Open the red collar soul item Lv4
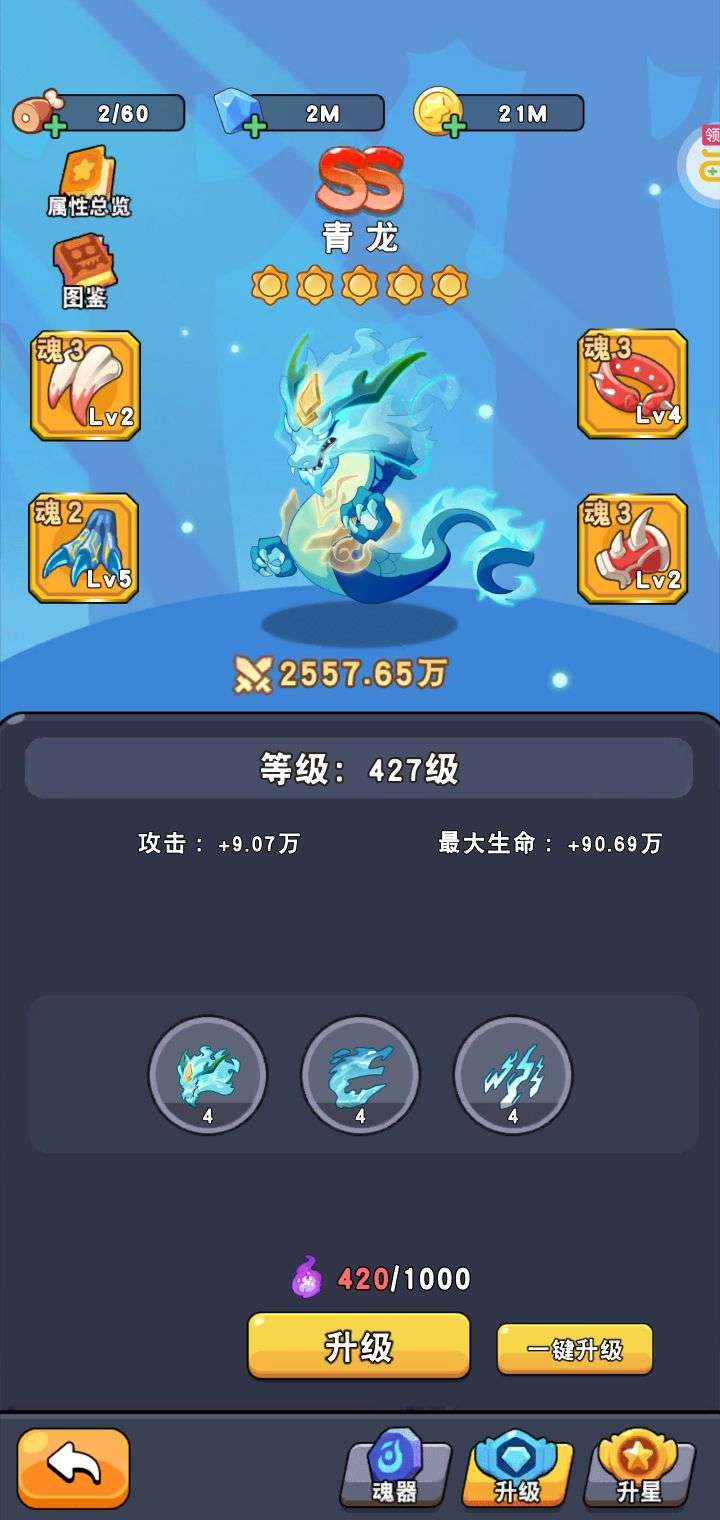 click(x=632, y=384)
